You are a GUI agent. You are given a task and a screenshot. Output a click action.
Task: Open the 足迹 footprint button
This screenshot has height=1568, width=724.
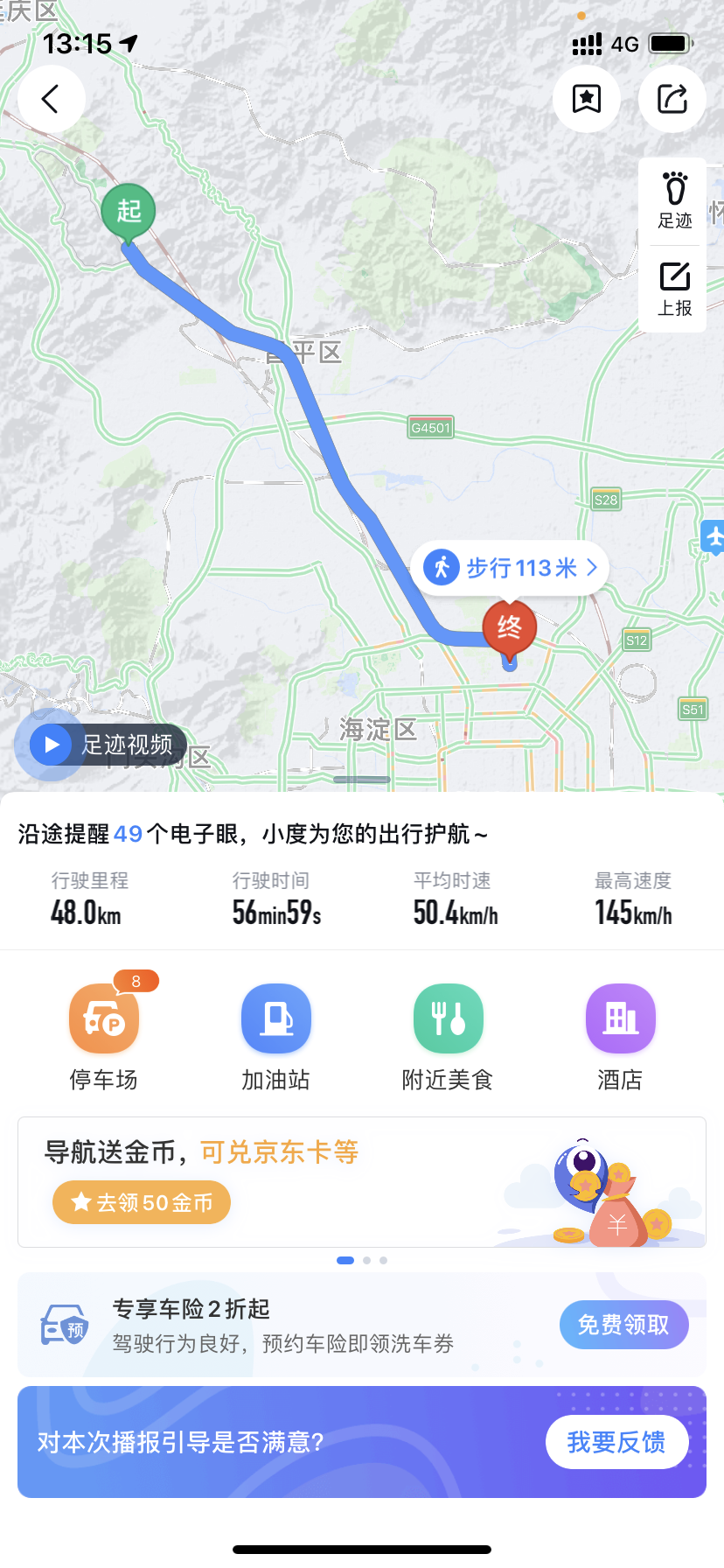click(x=674, y=200)
